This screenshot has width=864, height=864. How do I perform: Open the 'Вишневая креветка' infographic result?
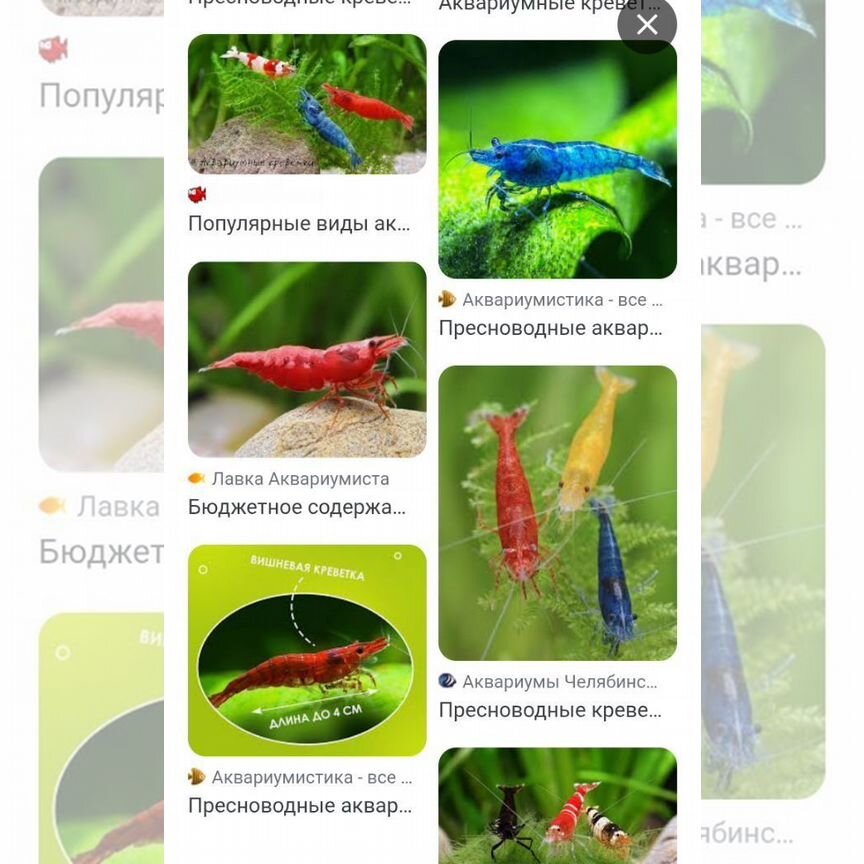307,650
